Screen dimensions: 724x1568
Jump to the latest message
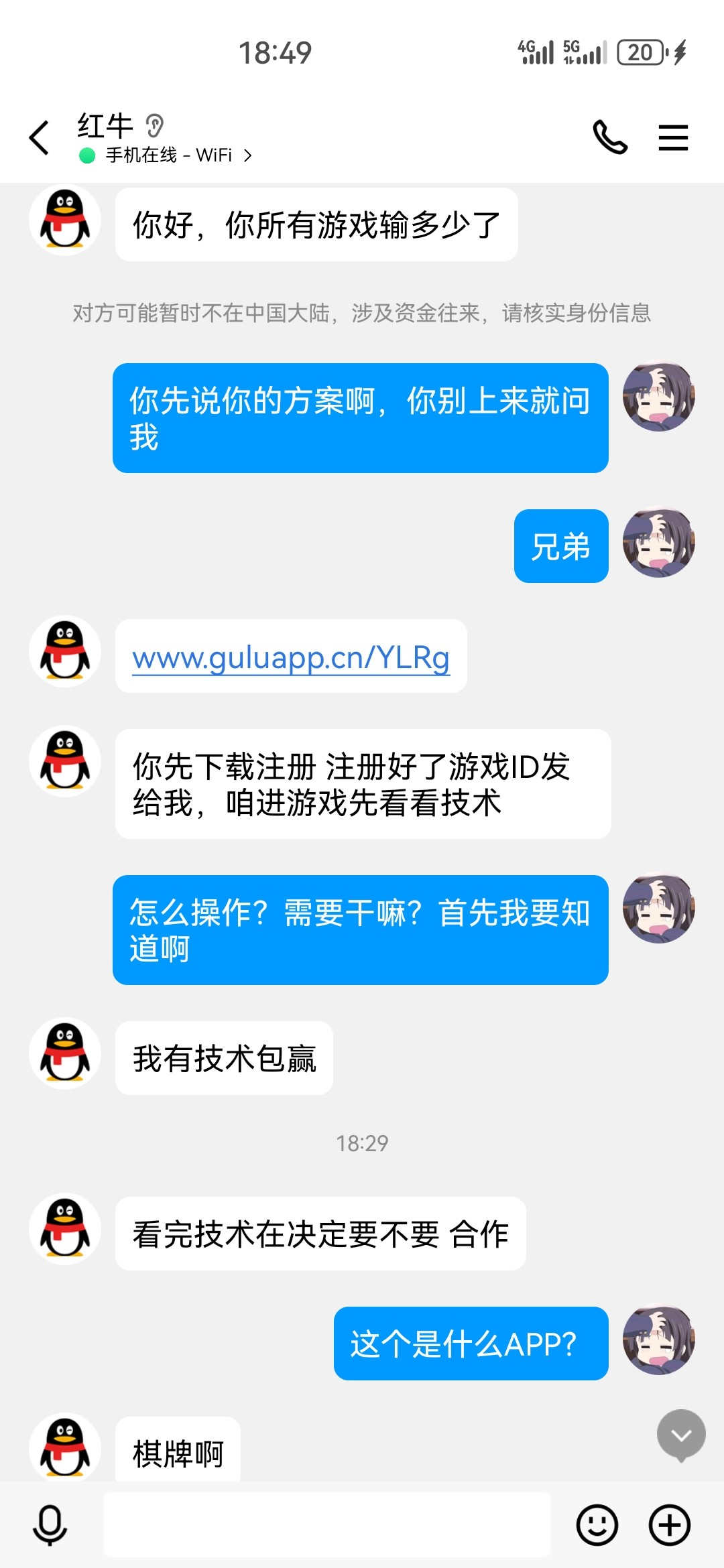pos(681,1435)
